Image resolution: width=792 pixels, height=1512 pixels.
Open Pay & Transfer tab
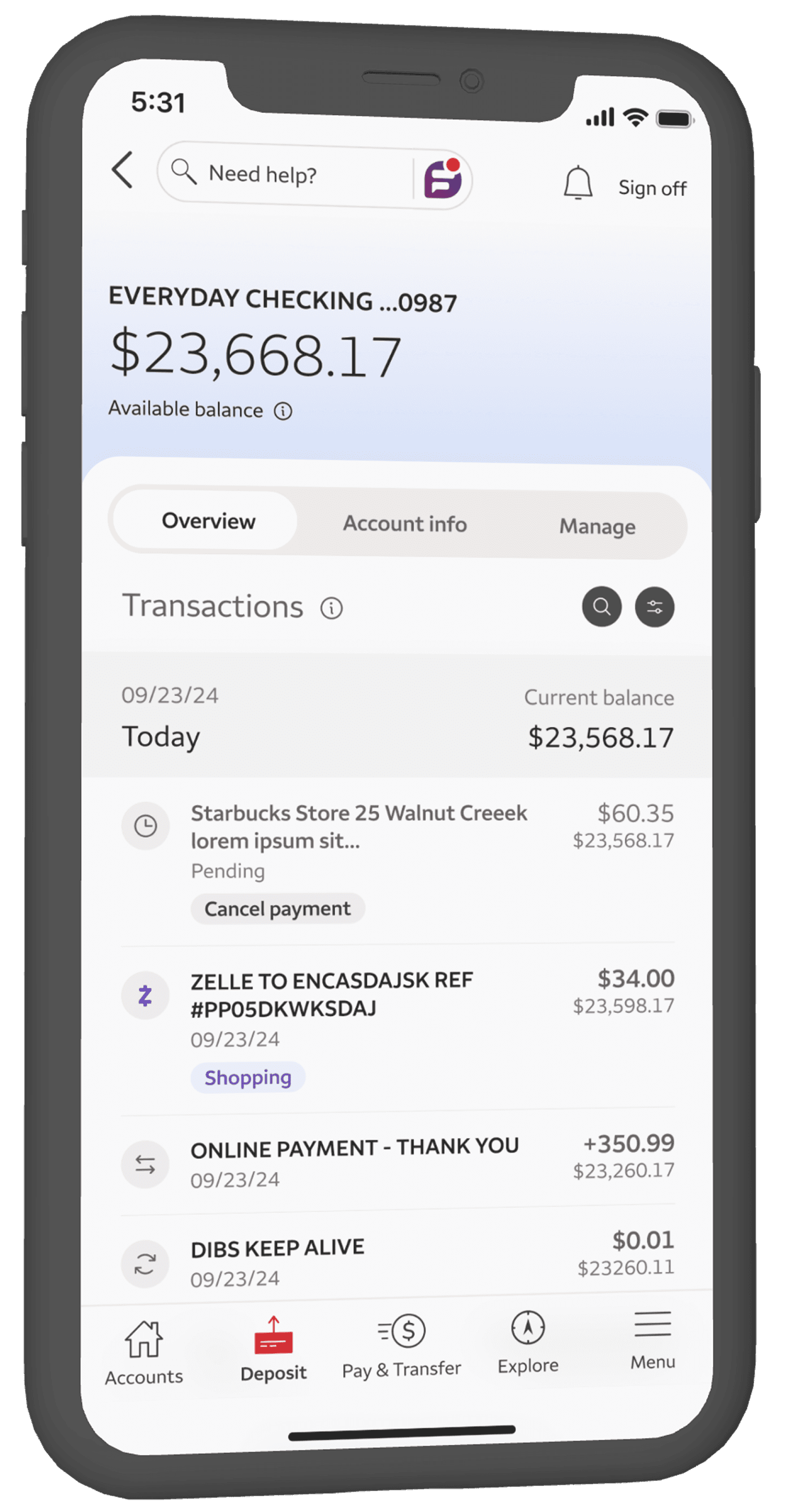coord(401,1346)
